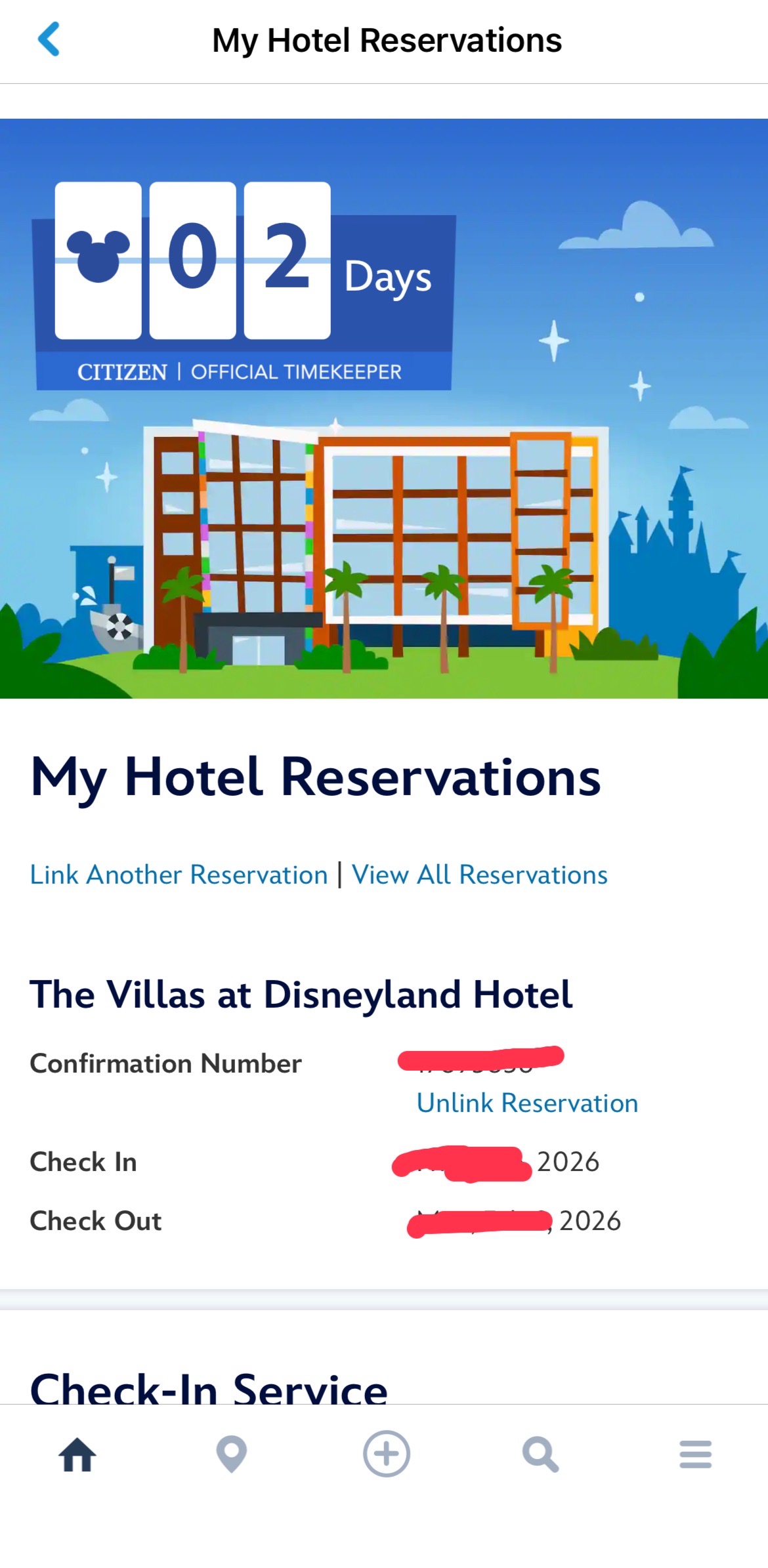Tap the Citizen Official Timekeeper banner

point(240,371)
